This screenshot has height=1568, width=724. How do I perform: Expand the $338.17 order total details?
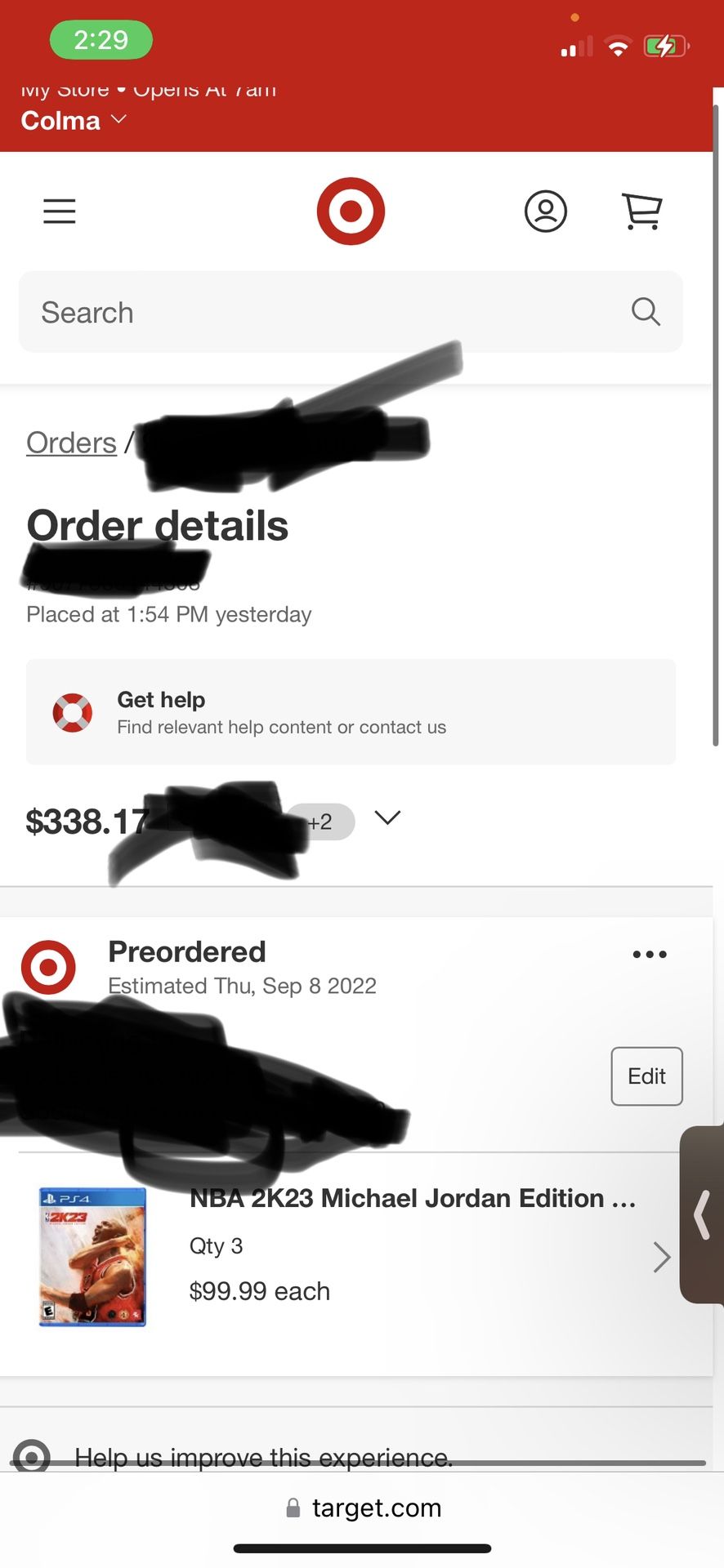387,817
